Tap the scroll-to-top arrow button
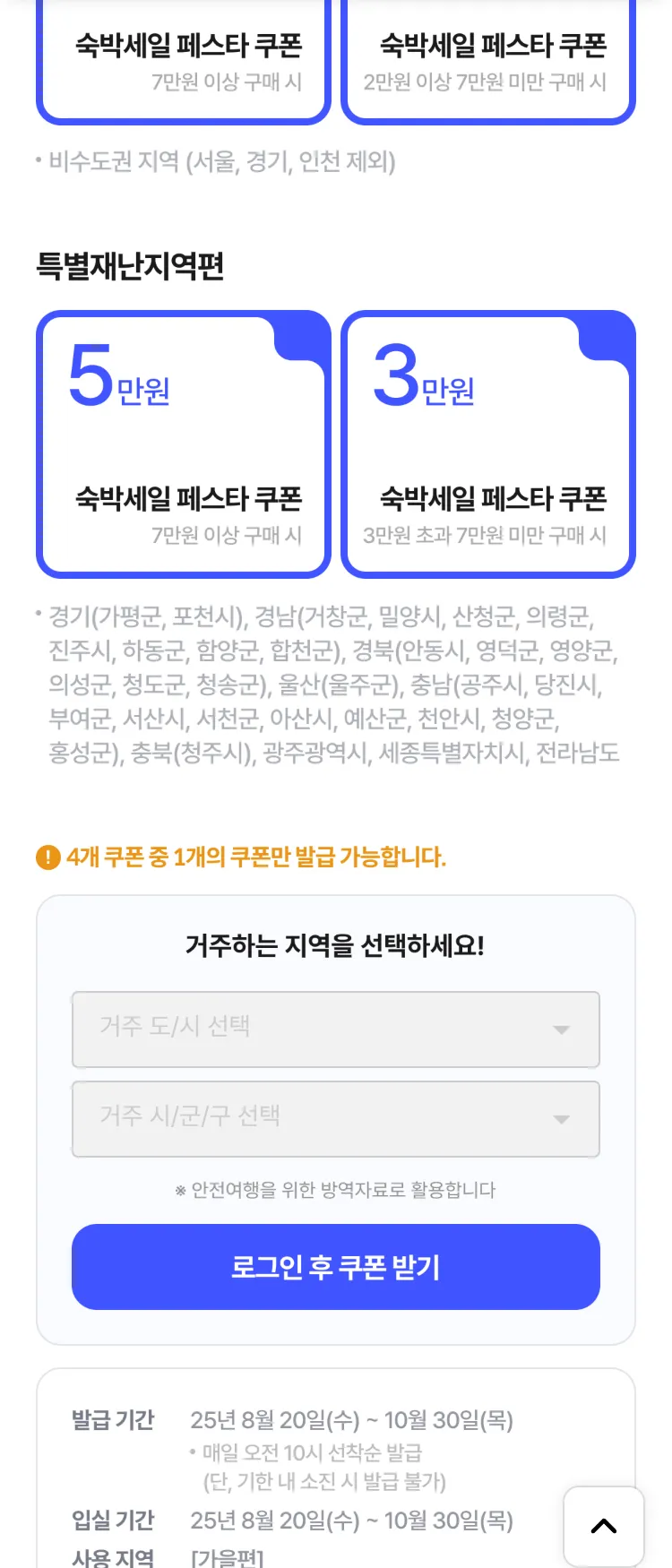Screen dimensions: 672x1568 [x=603, y=1526]
